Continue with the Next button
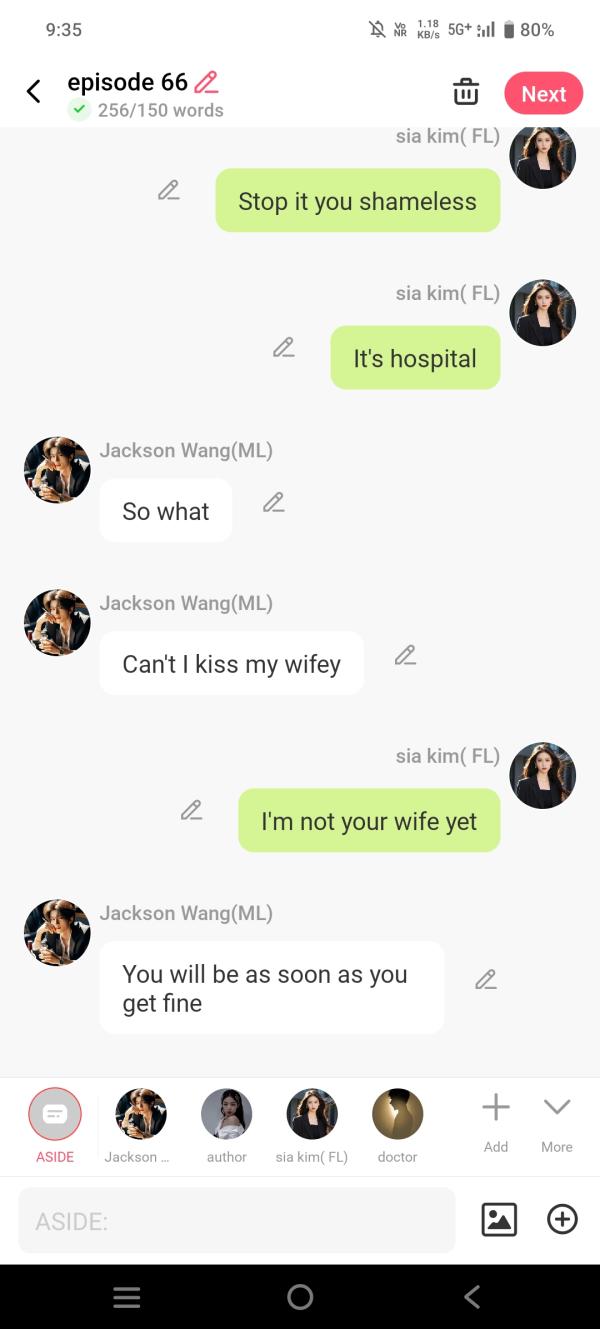This screenshot has width=600, height=1329. 543,93
